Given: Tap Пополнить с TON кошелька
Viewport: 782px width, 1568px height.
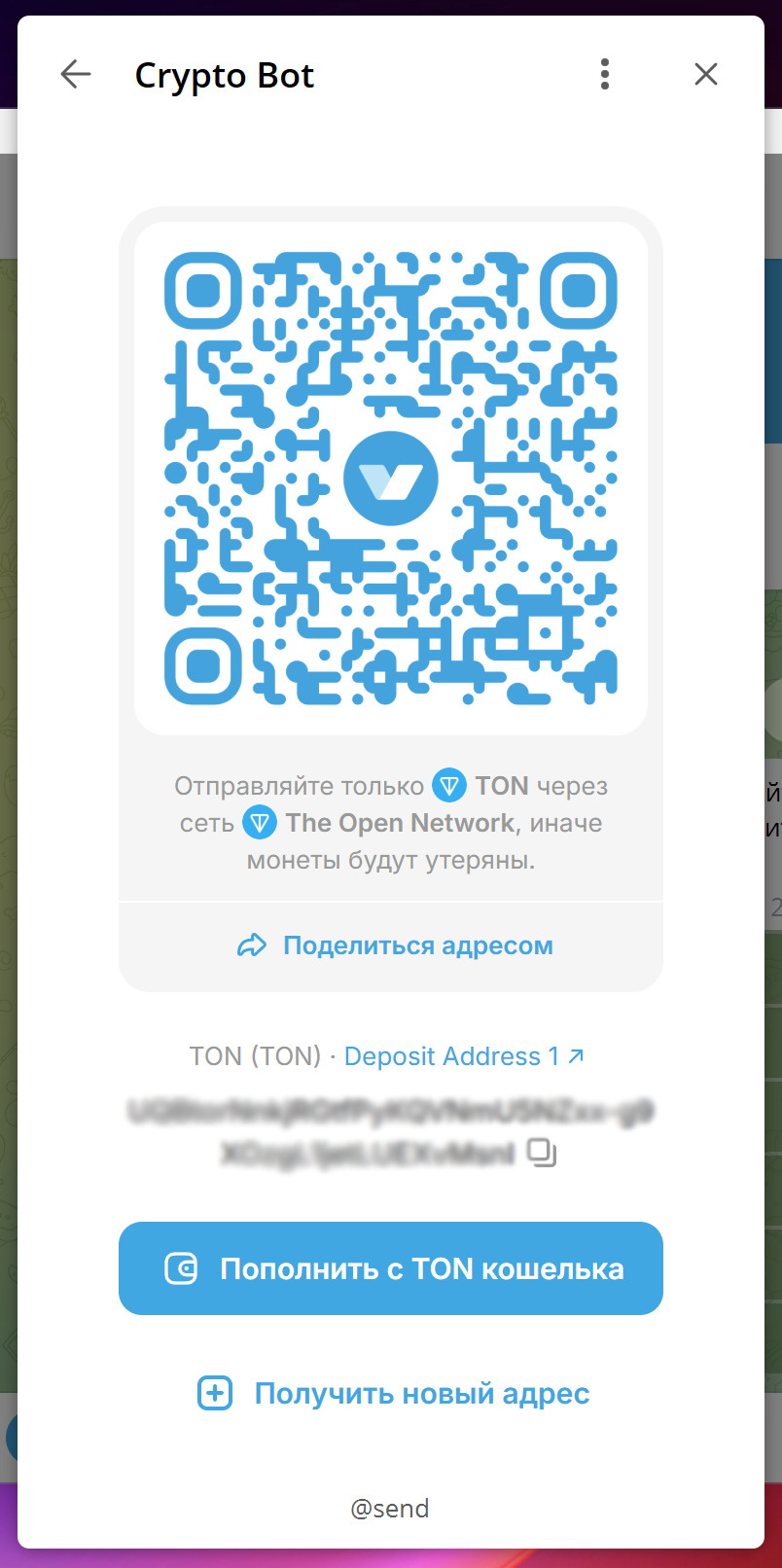Looking at the screenshot, I should tap(391, 1268).
